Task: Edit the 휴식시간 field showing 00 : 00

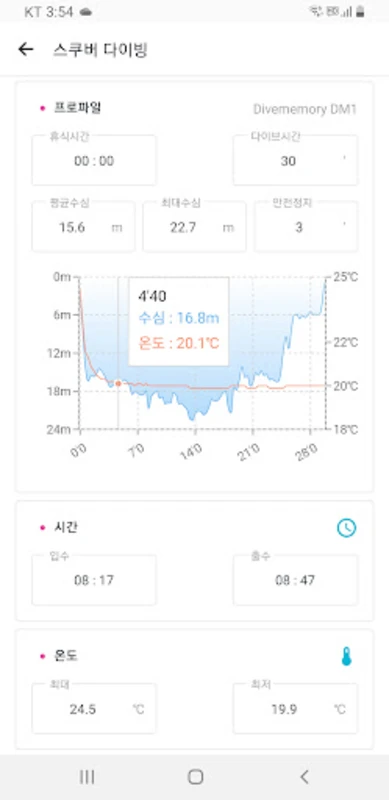Action: coord(94,160)
